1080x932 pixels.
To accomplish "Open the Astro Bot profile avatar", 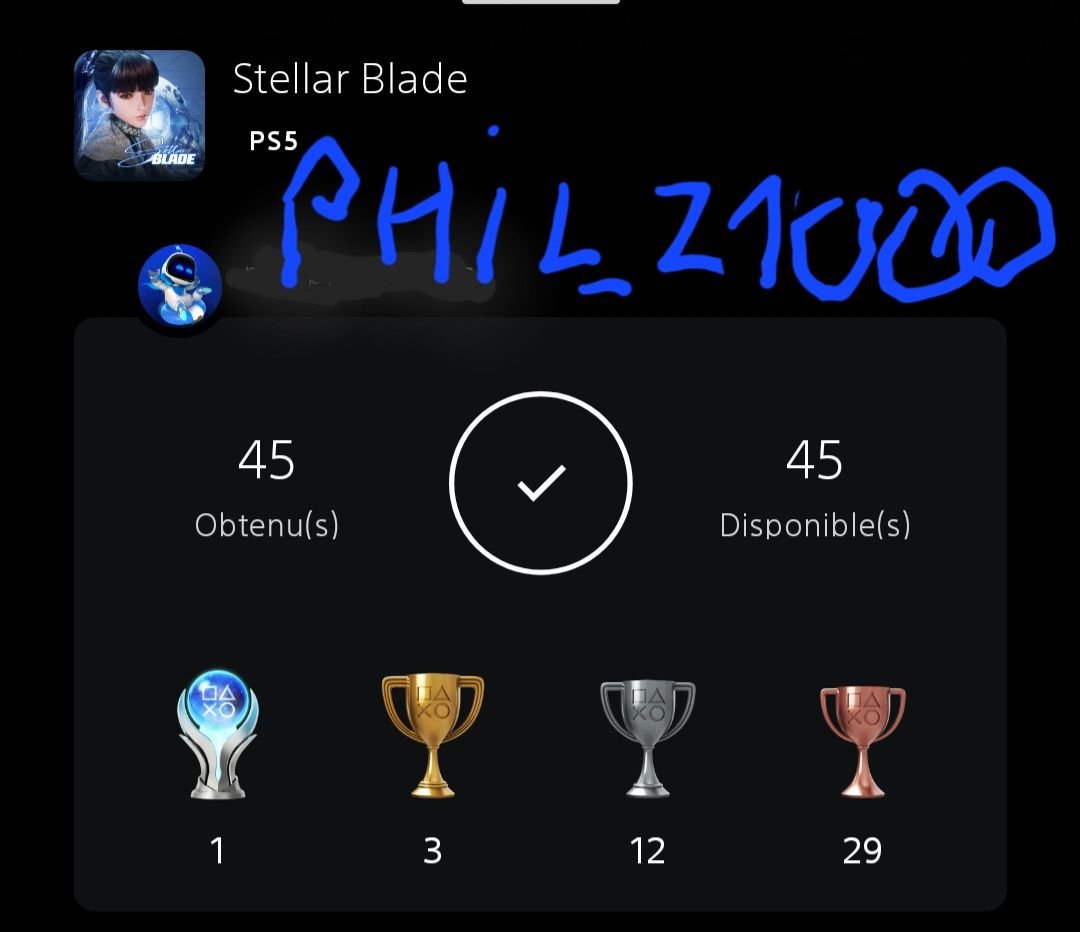I will click(180, 285).
